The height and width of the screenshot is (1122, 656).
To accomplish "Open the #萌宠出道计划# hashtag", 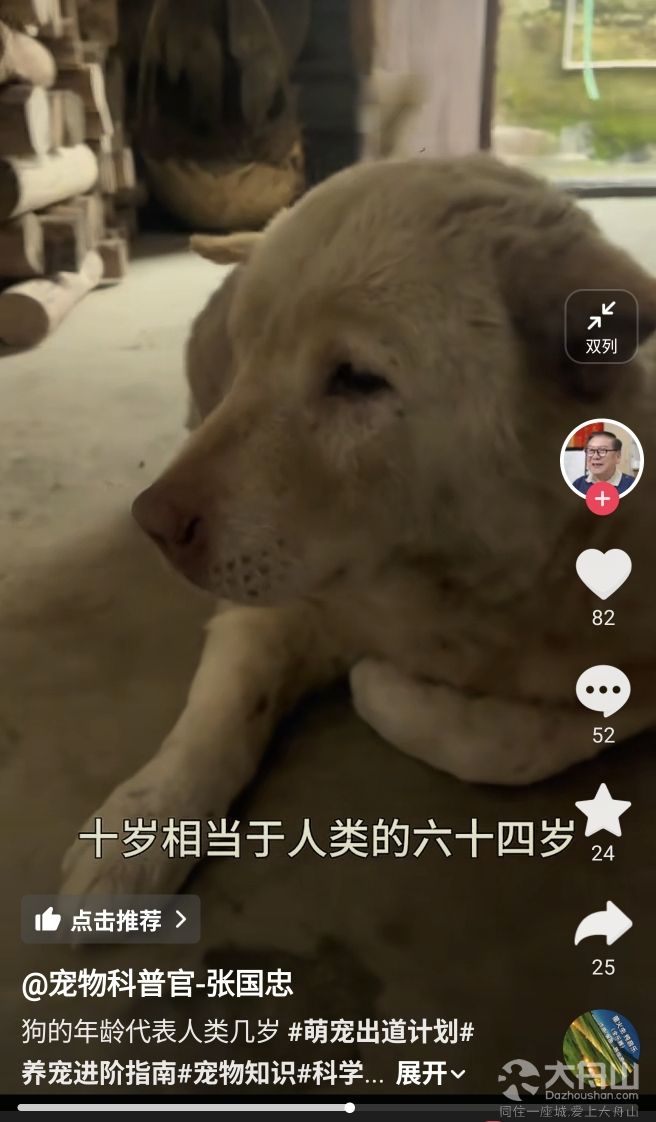I will pos(381,1031).
